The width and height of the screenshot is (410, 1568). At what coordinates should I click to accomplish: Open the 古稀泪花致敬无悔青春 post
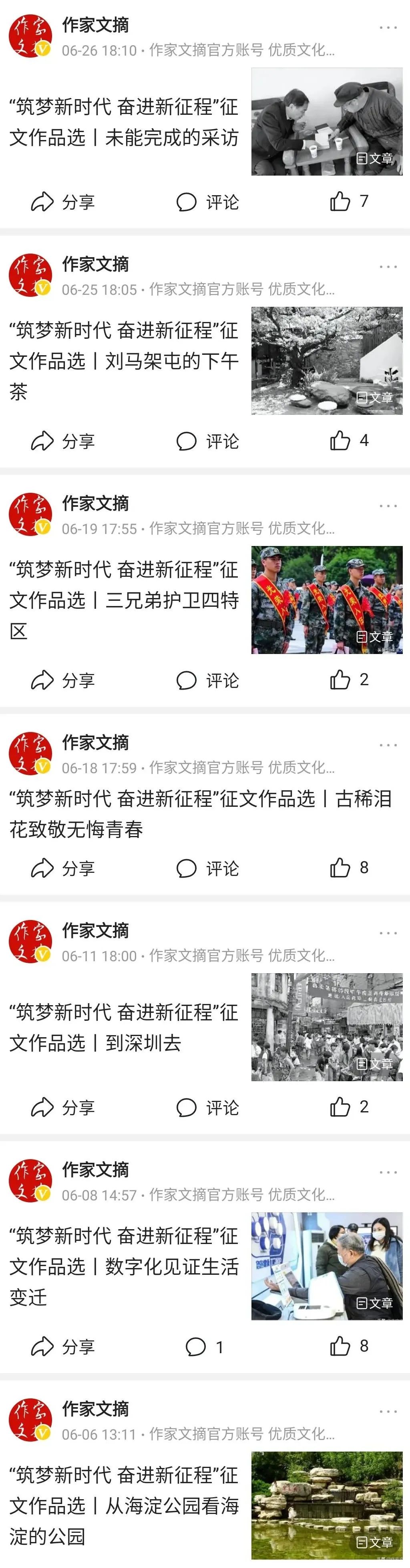pos(201,813)
